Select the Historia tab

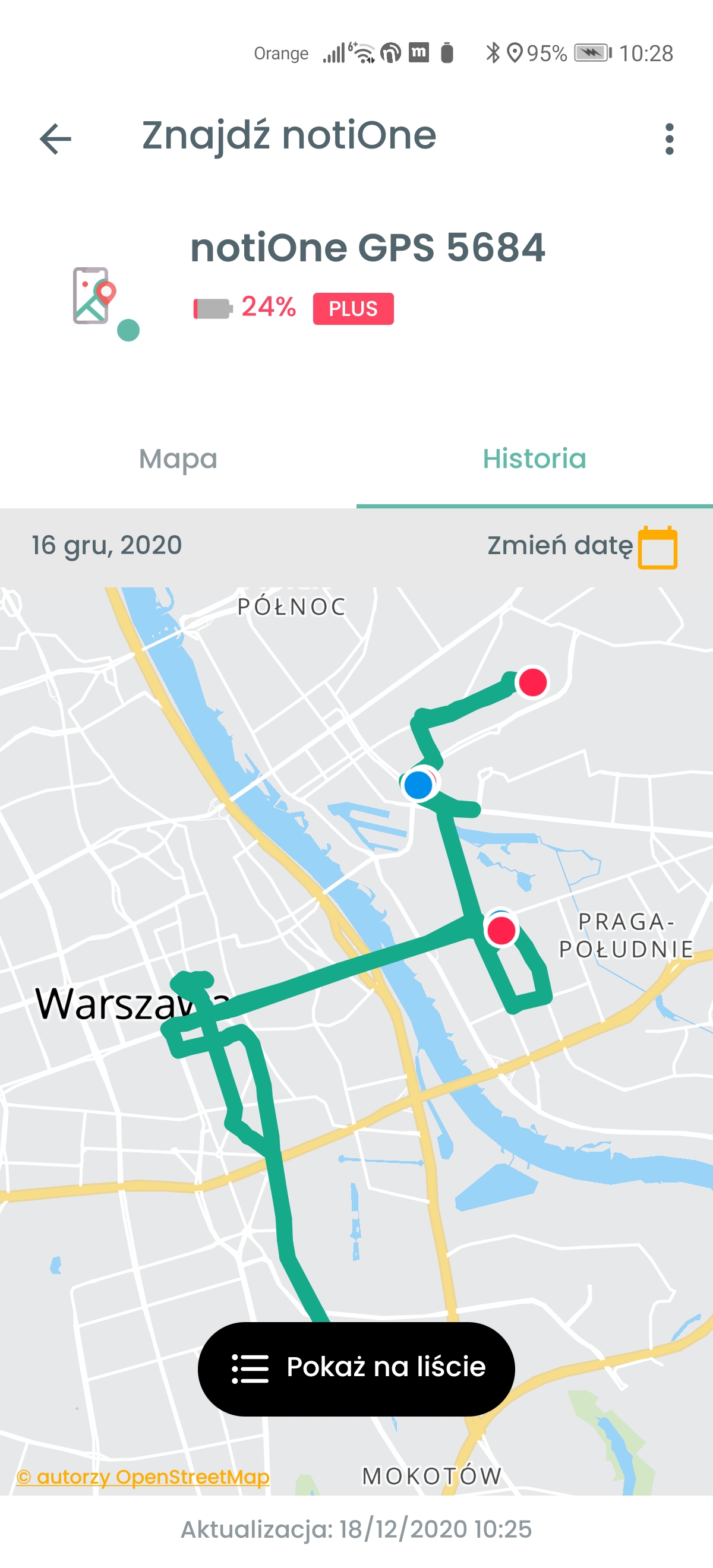pyautogui.click(x=534, y=459)
